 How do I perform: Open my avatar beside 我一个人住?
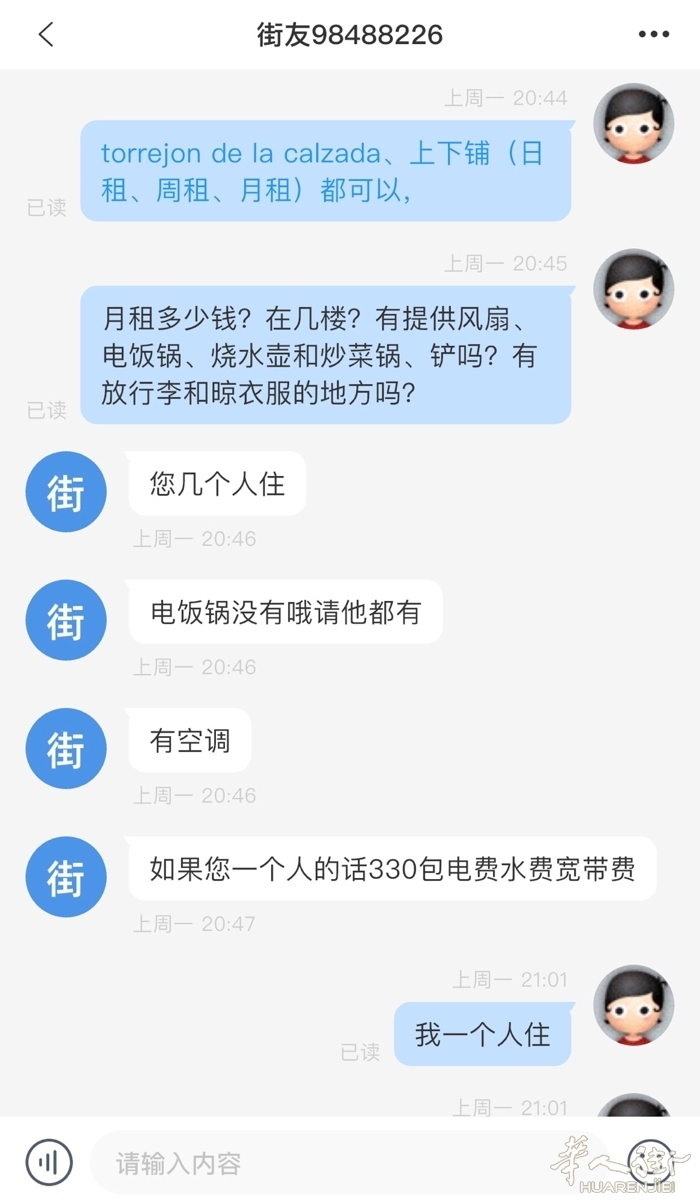click(x=634, y=1005)
